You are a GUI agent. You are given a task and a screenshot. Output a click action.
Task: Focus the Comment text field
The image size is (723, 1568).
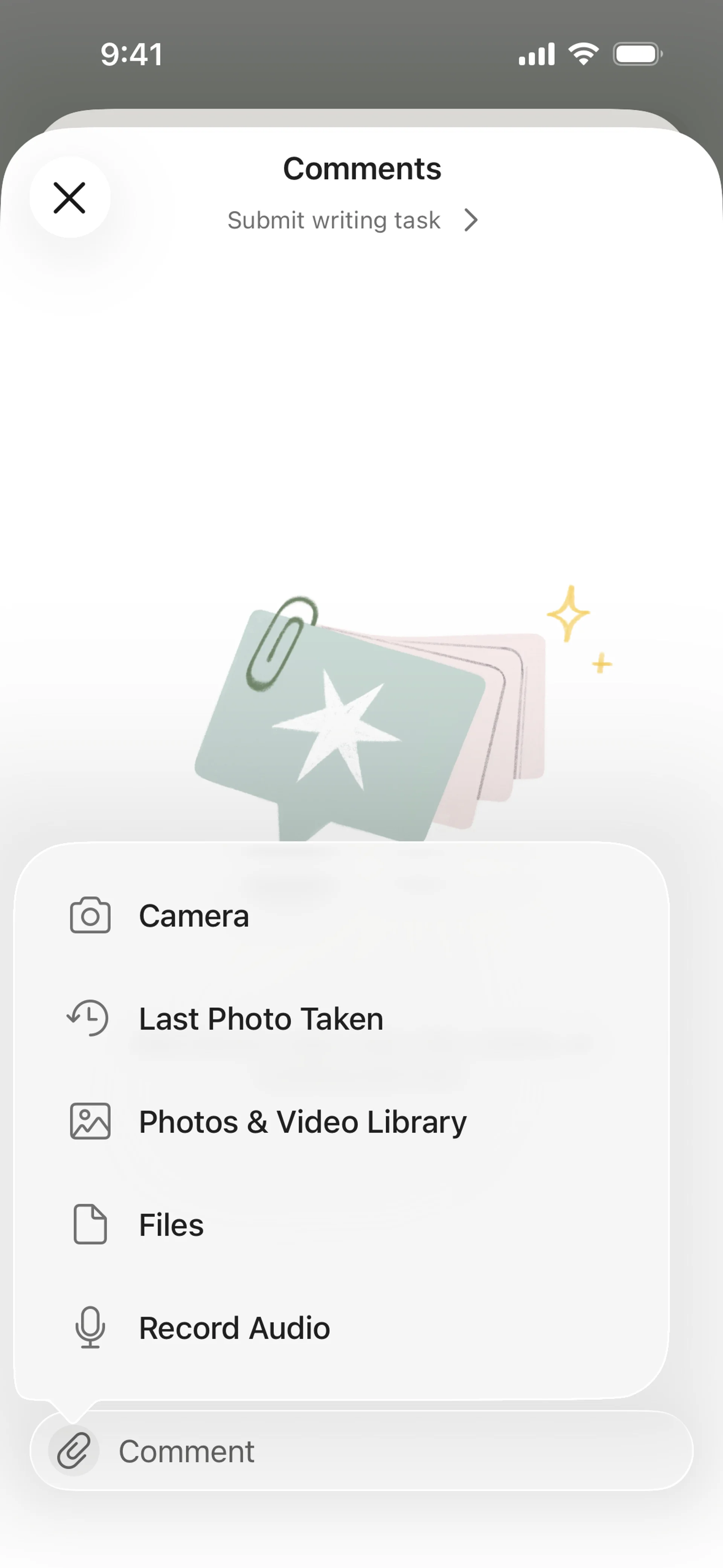[x=389, y=1451]
